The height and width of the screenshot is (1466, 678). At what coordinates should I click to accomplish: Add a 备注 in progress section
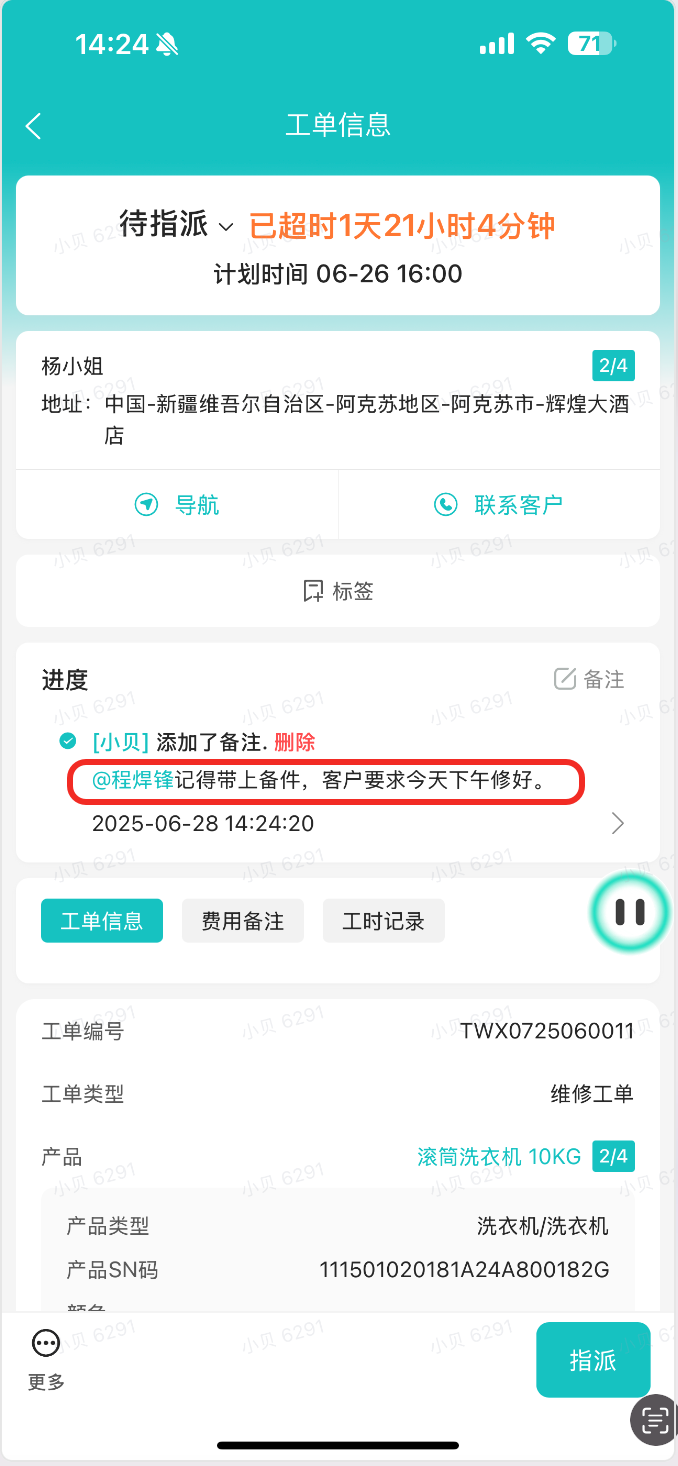point(589,680)
